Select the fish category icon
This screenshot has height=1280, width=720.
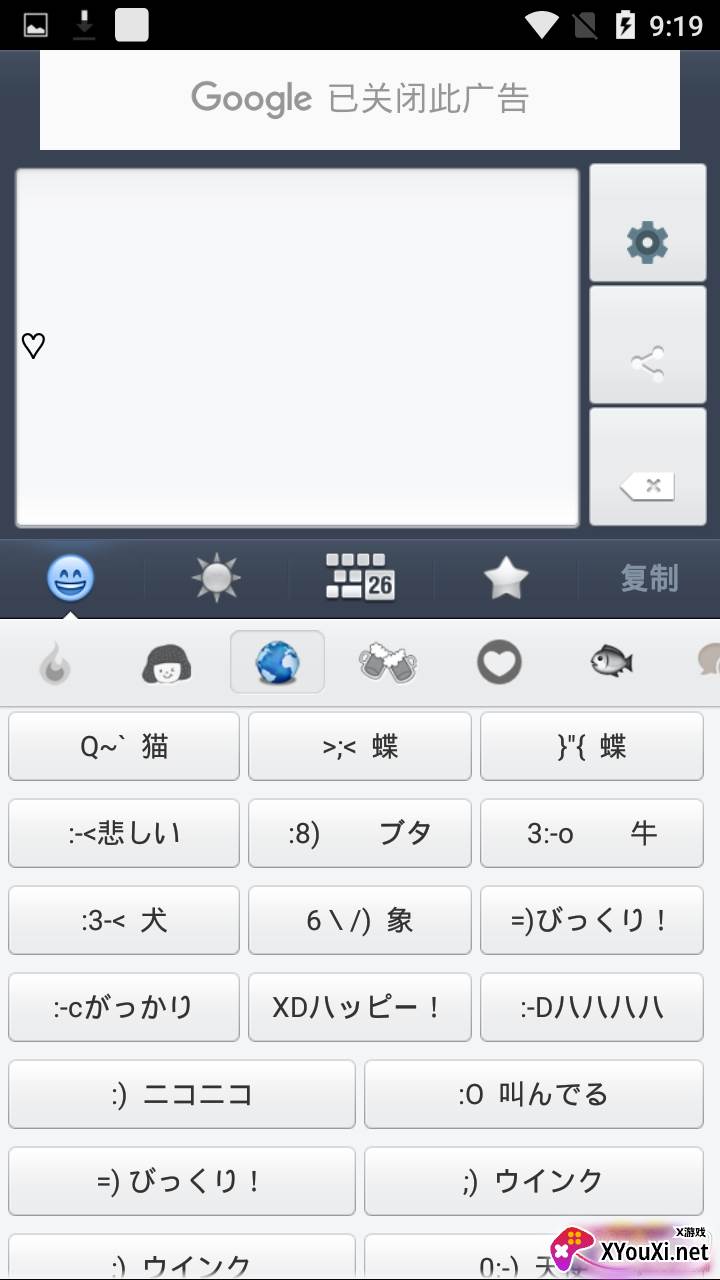click(611, 662)
